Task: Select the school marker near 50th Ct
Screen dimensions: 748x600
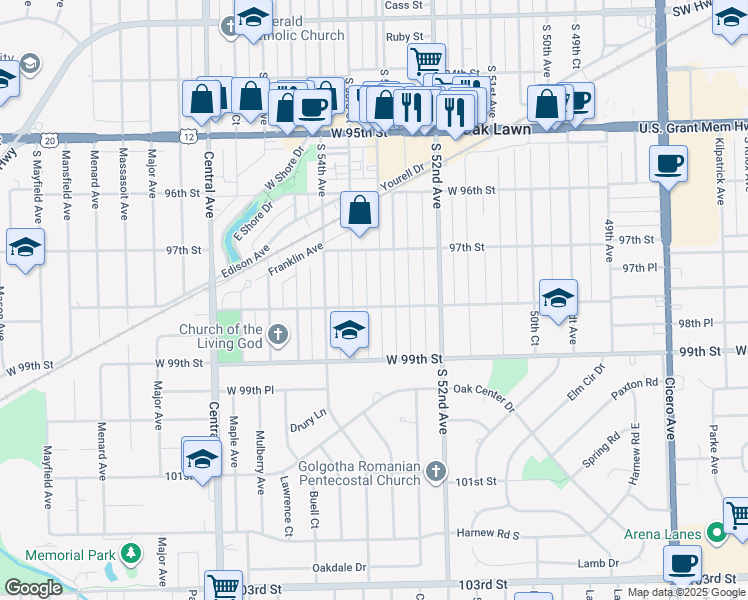Action: click(558, 297)
